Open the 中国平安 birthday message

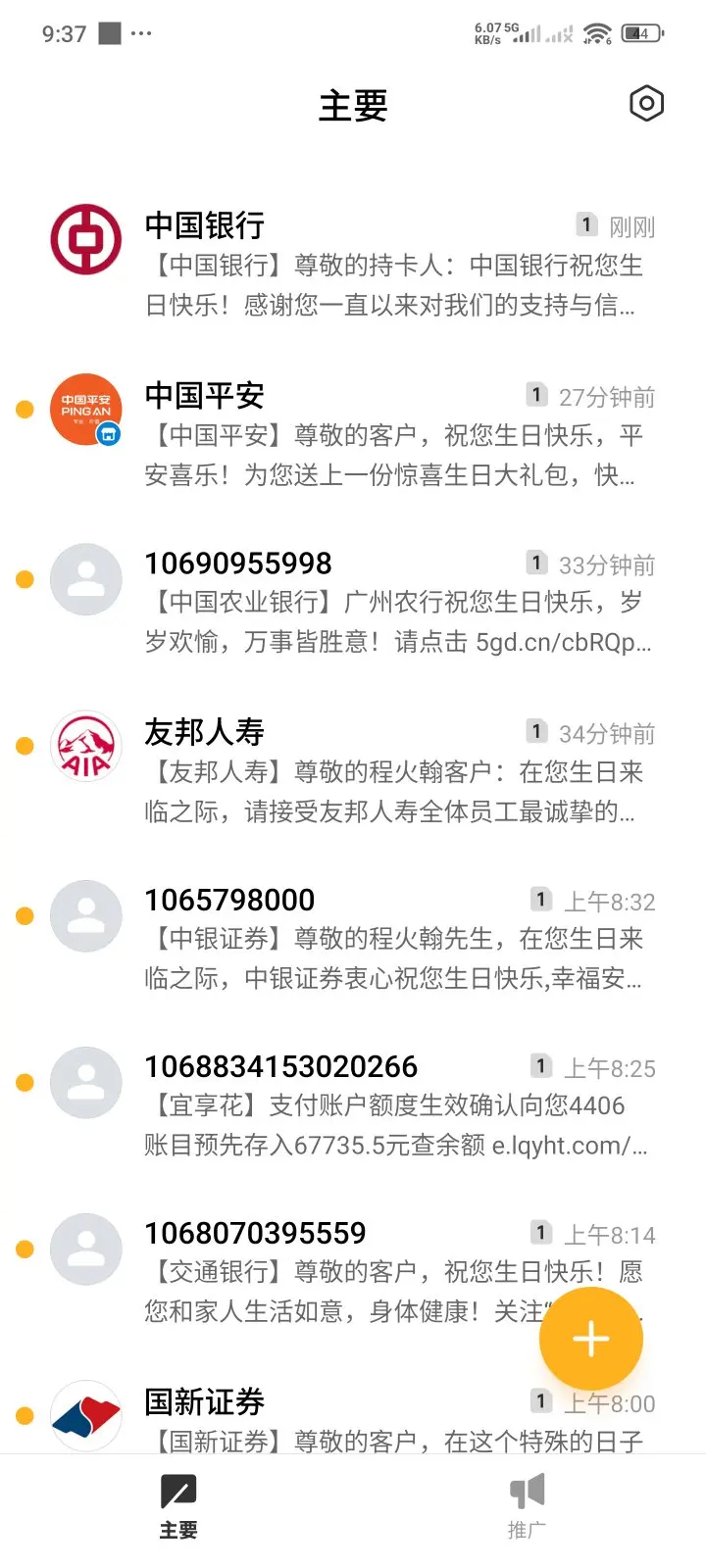click(x=392, y=435)
